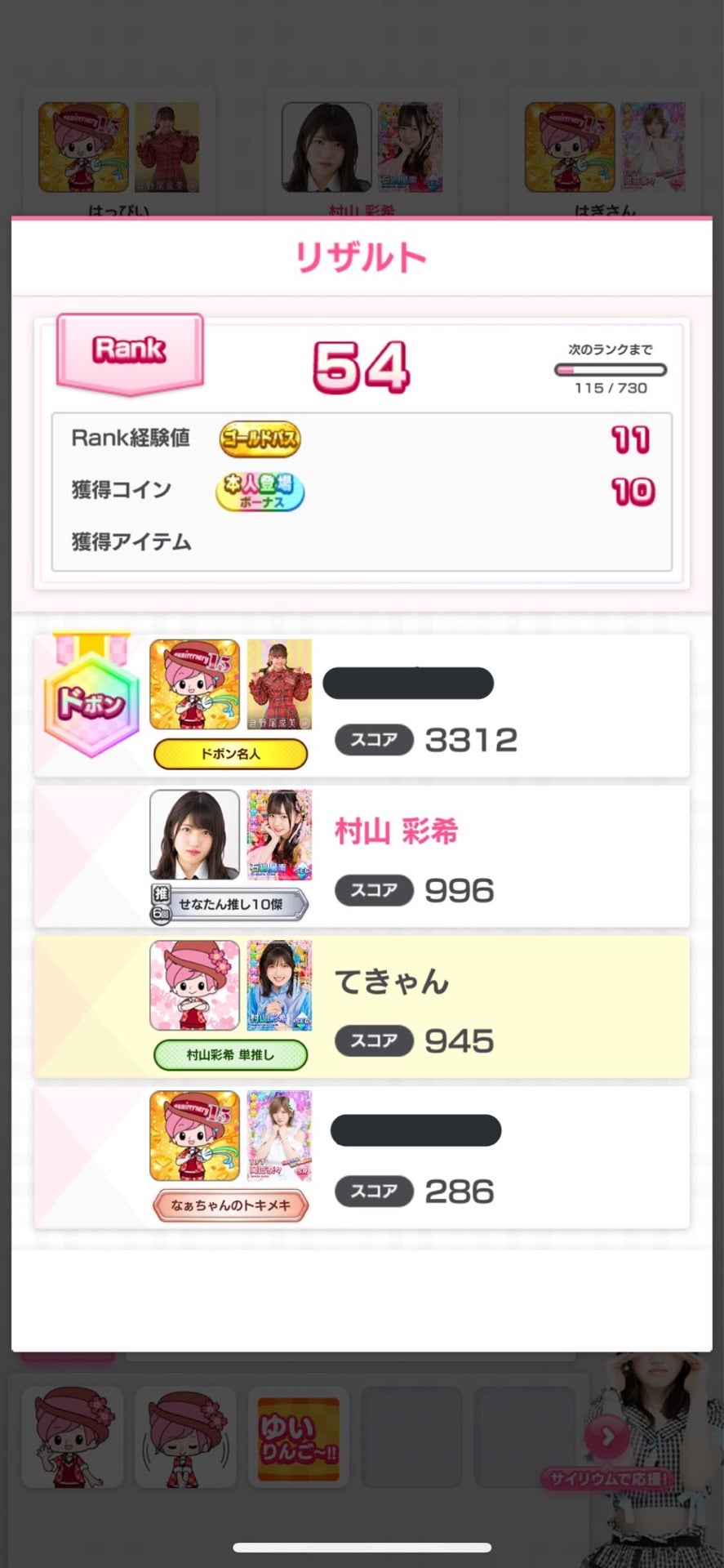Open てきゃん's player result row
The height and width of the screenshot is (1568, 724).
pos(362,1007)
